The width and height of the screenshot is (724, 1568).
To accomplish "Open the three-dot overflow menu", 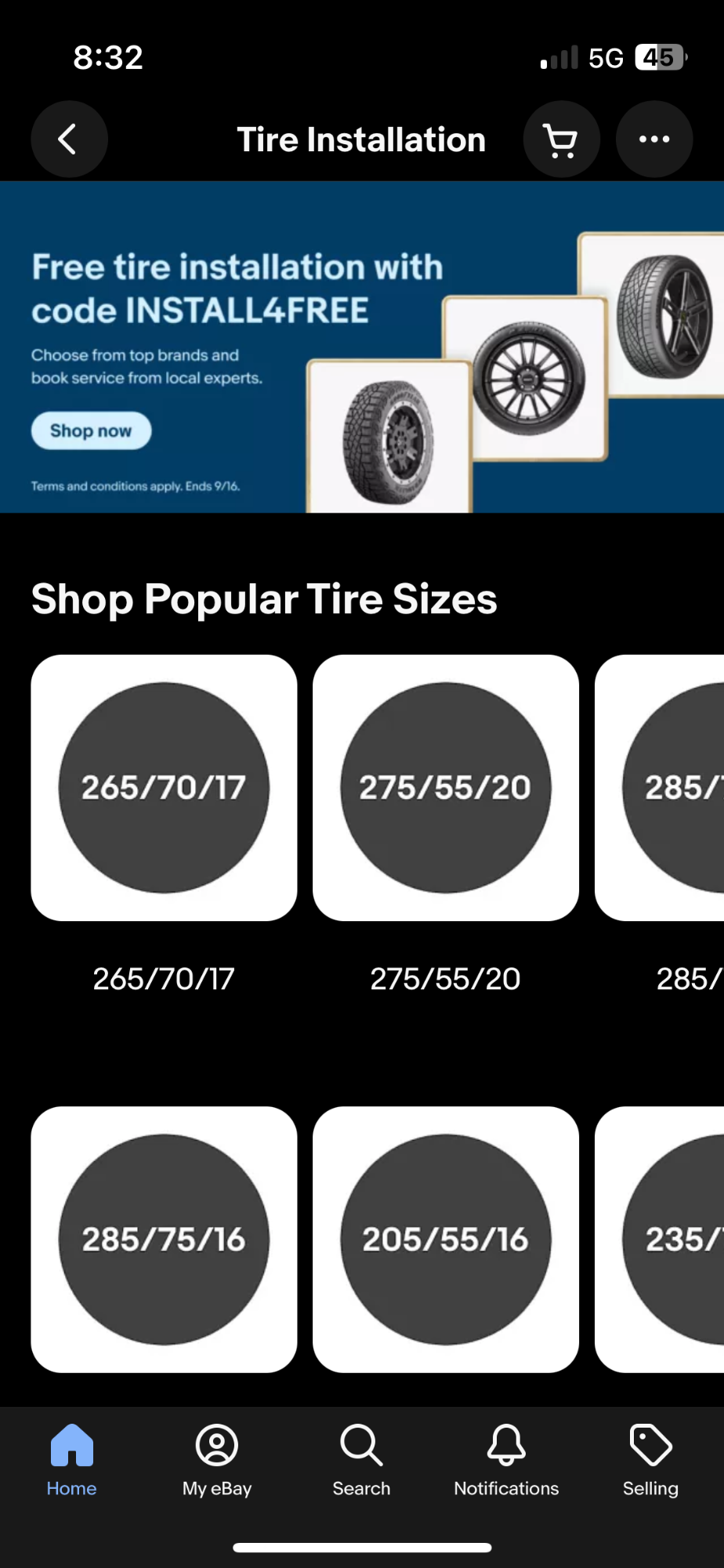I will point(653,140).
